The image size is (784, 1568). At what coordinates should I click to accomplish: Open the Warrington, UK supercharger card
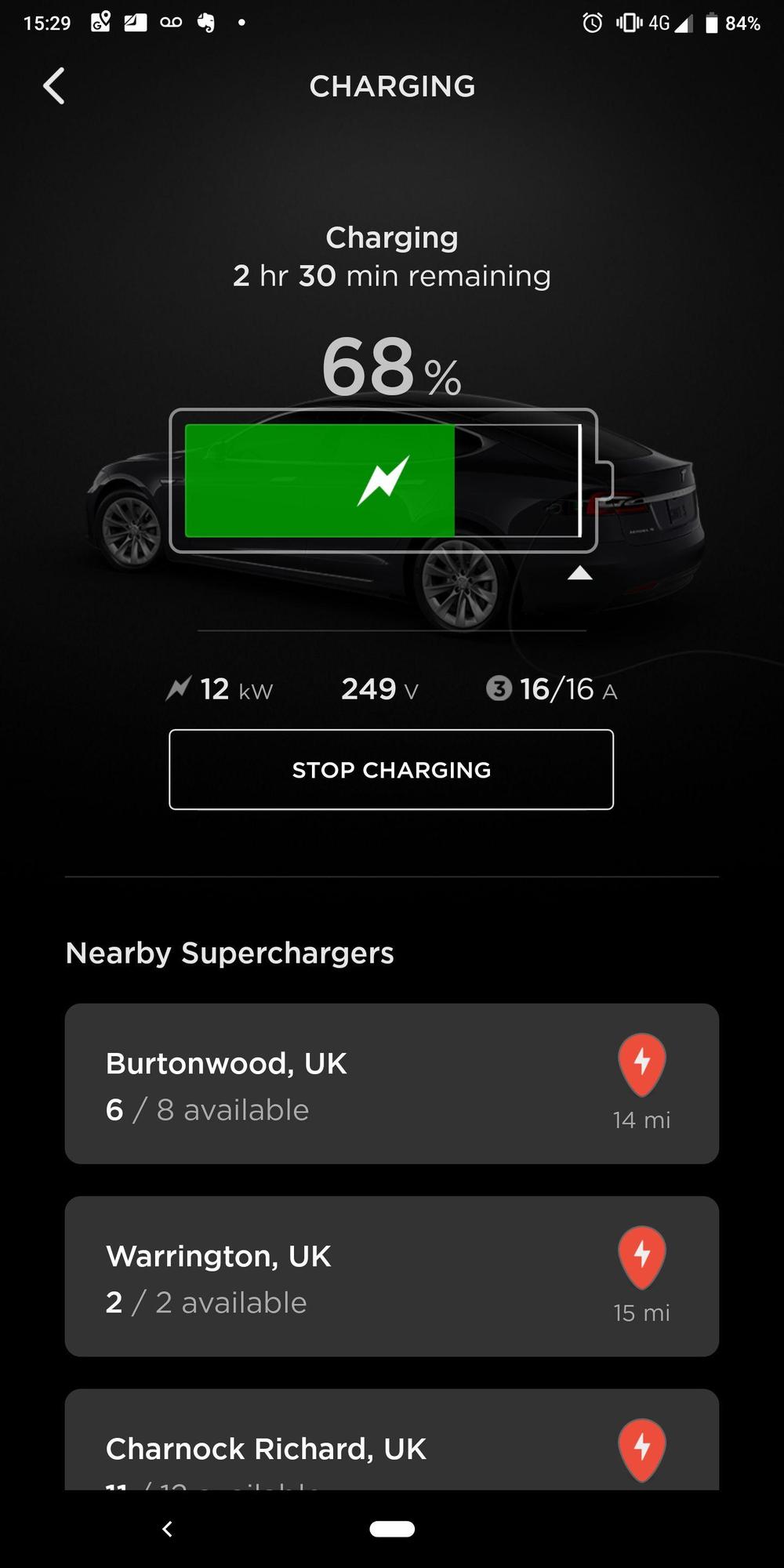click(392, 1276)
